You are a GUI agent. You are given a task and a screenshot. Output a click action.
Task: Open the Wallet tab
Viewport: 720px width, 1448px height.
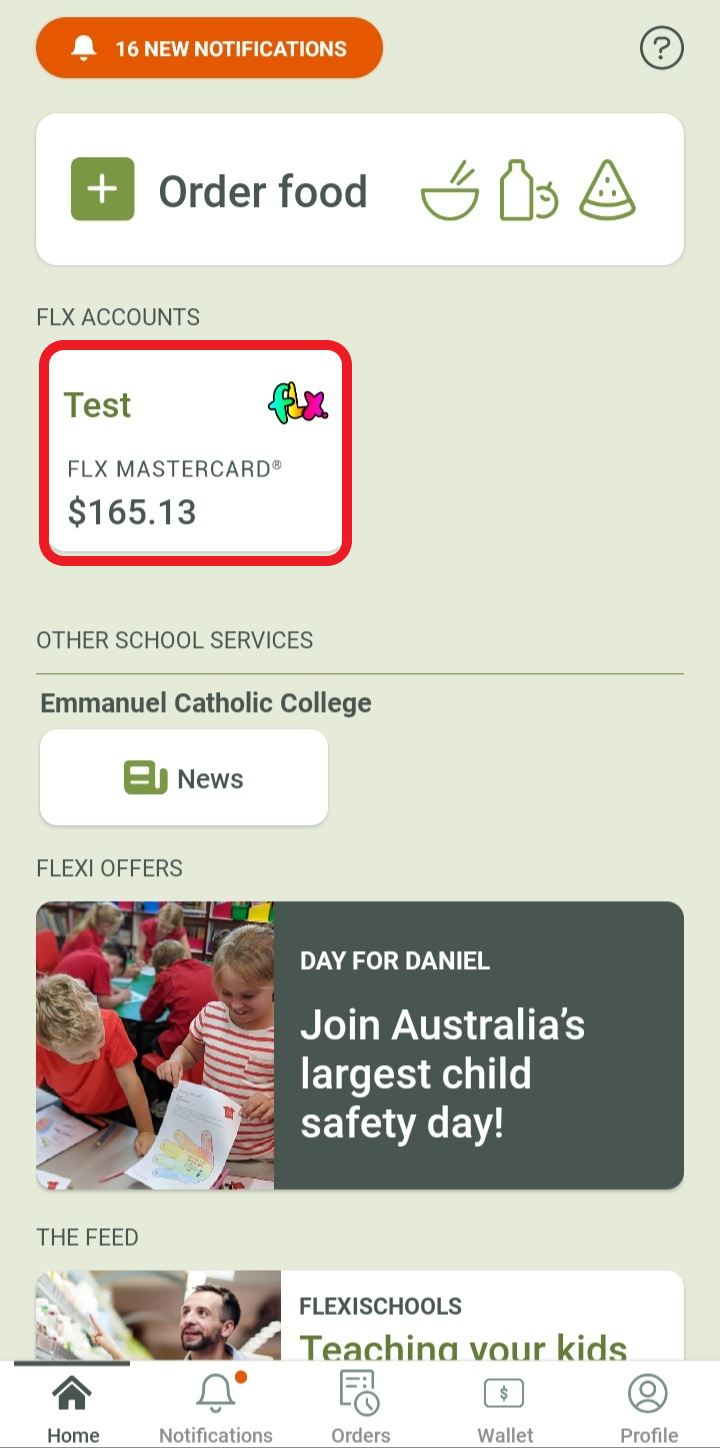coord(505,1407)
